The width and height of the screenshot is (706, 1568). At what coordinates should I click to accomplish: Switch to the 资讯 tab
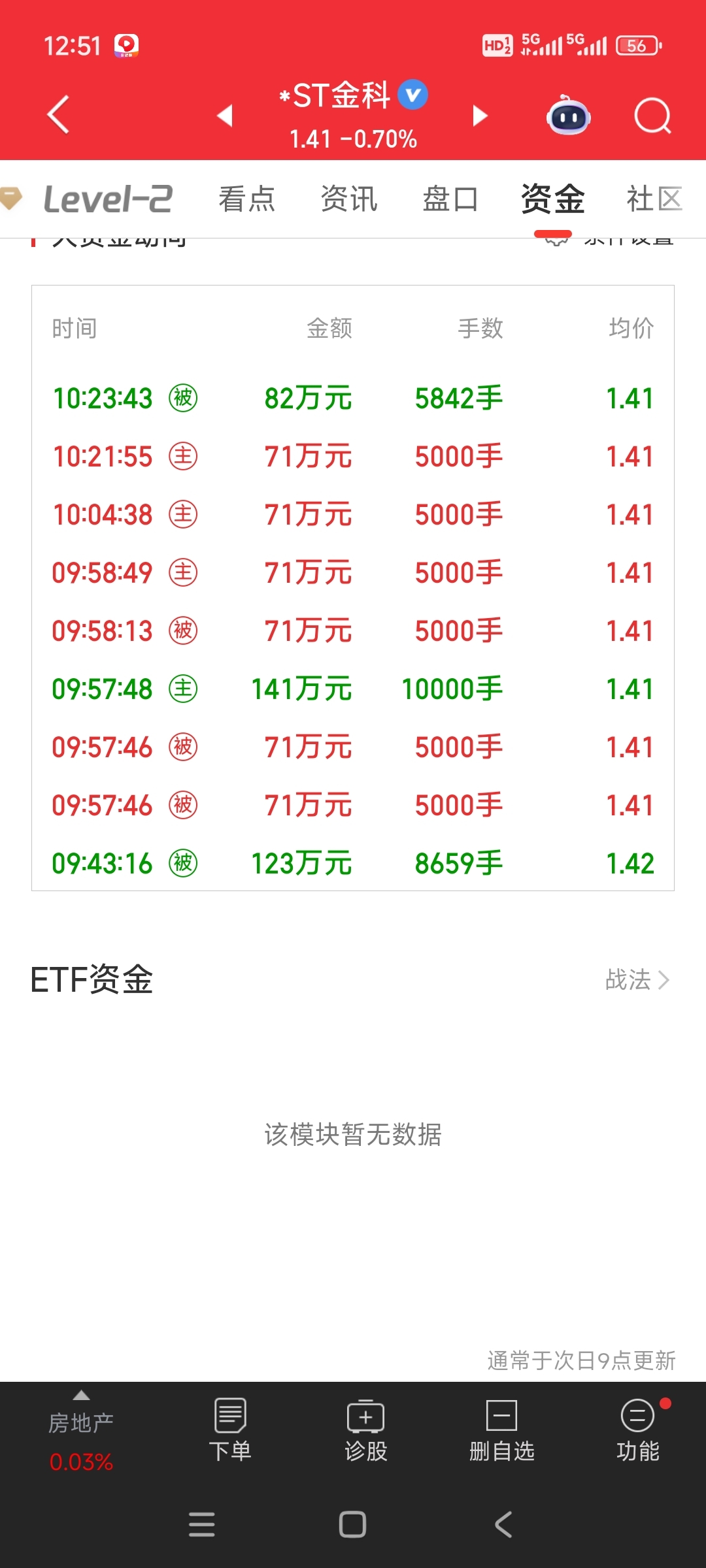click(349, 199)
